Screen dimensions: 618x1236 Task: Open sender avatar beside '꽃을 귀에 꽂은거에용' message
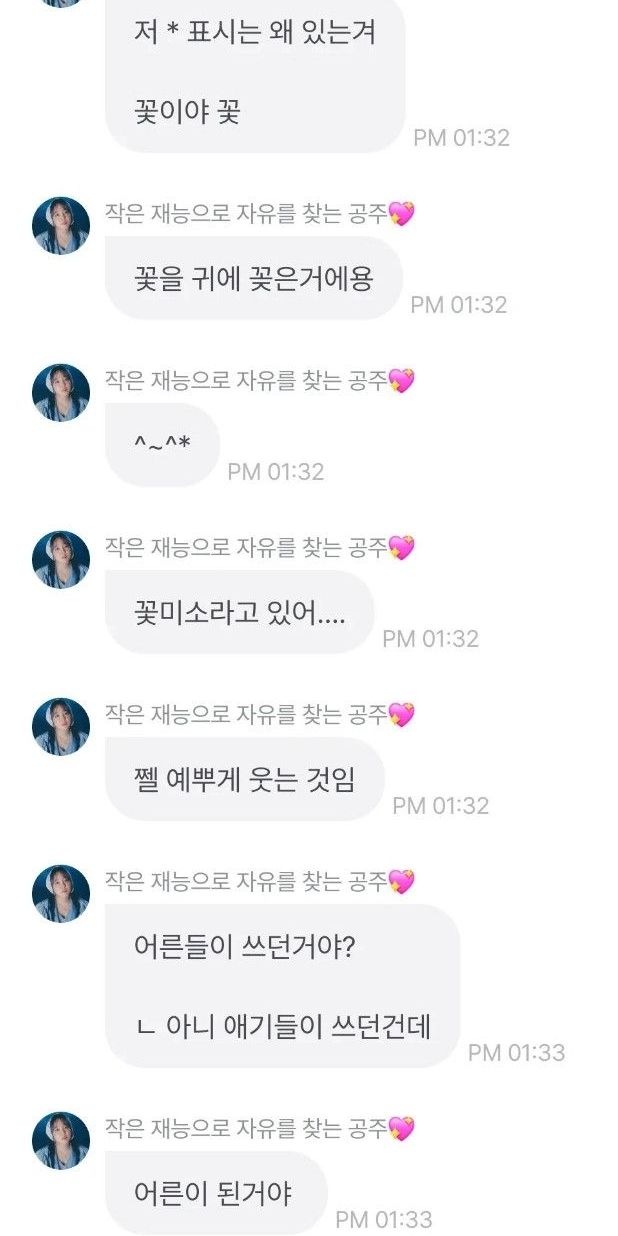click(61, 226)
